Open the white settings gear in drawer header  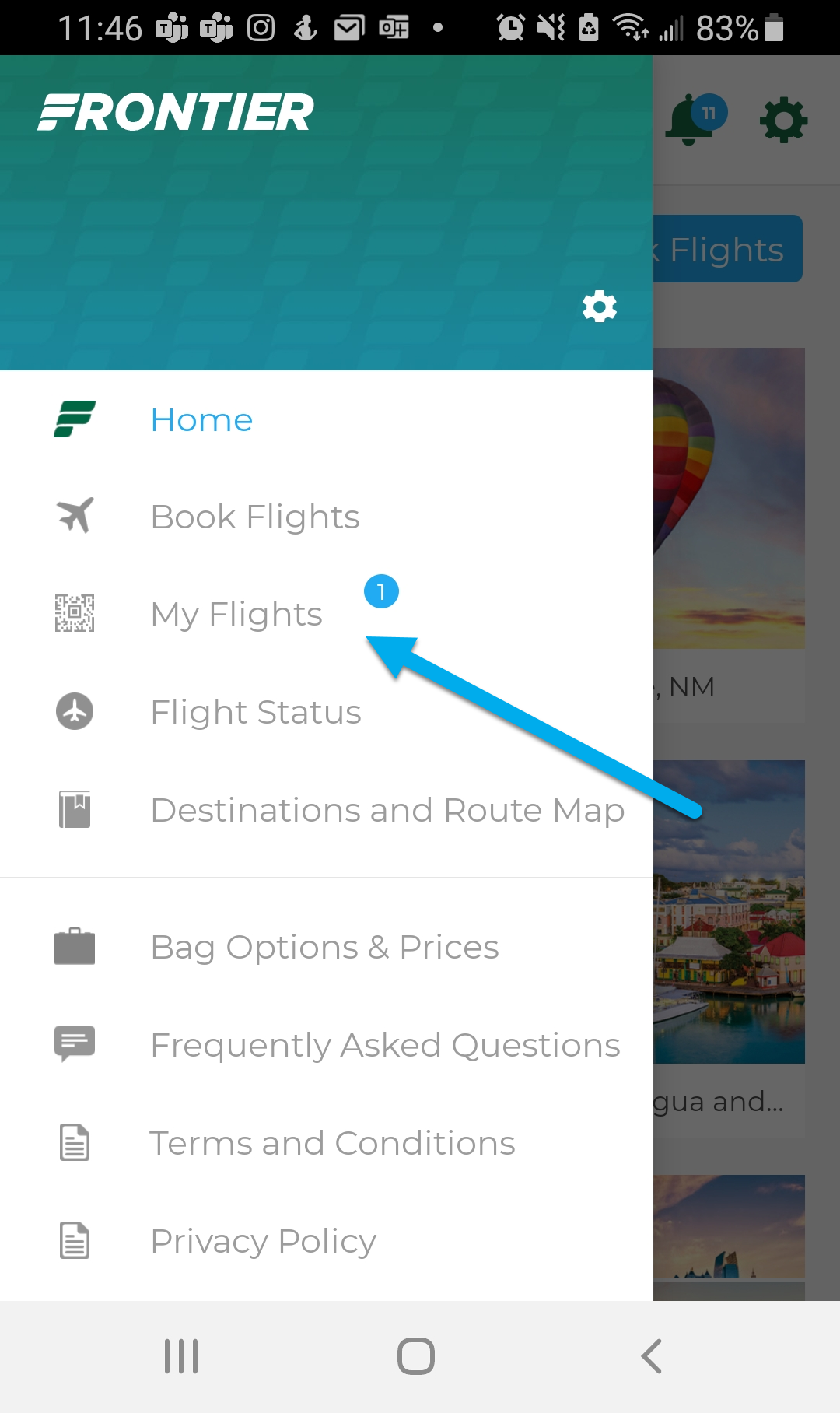click(x=599, y=307)
